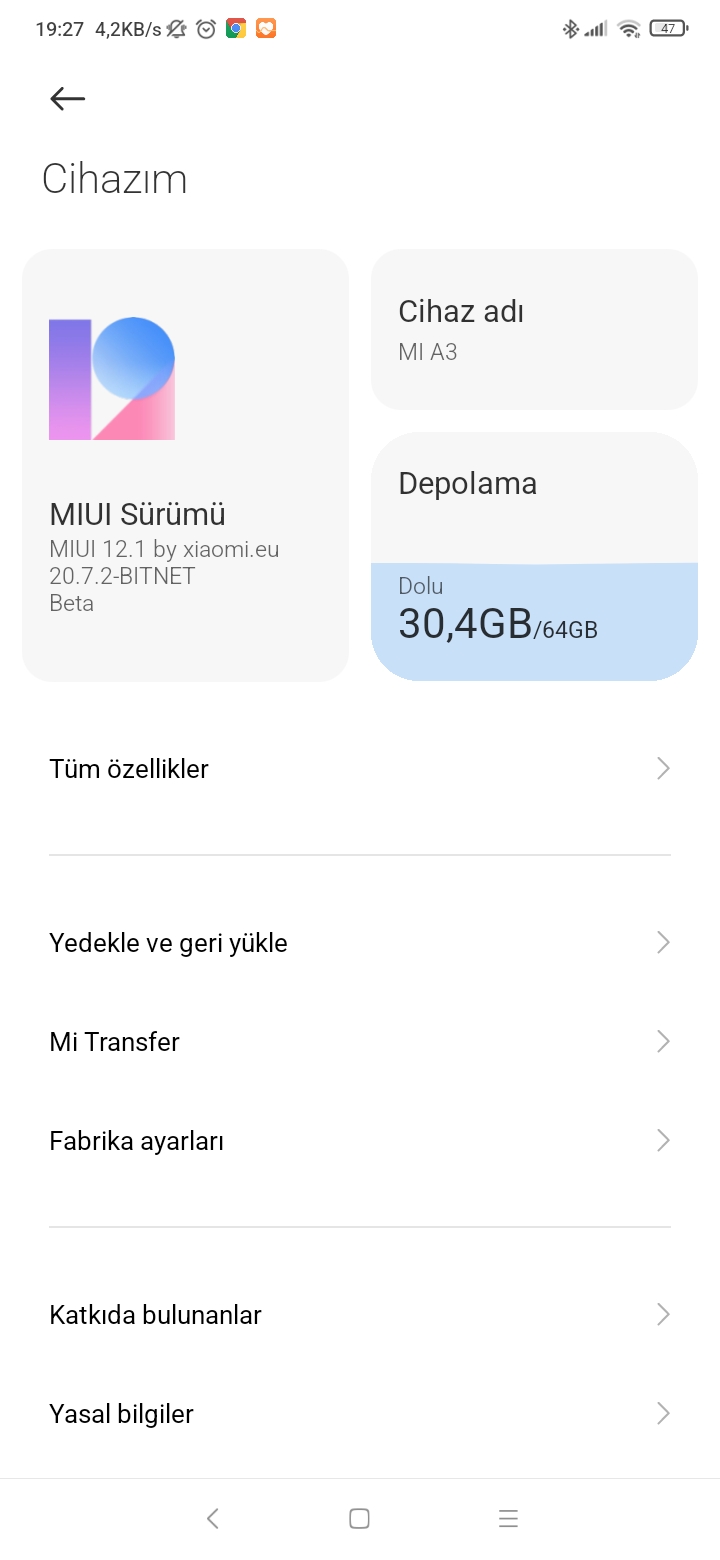Open the Cihaz adı card

coord(534,329)
